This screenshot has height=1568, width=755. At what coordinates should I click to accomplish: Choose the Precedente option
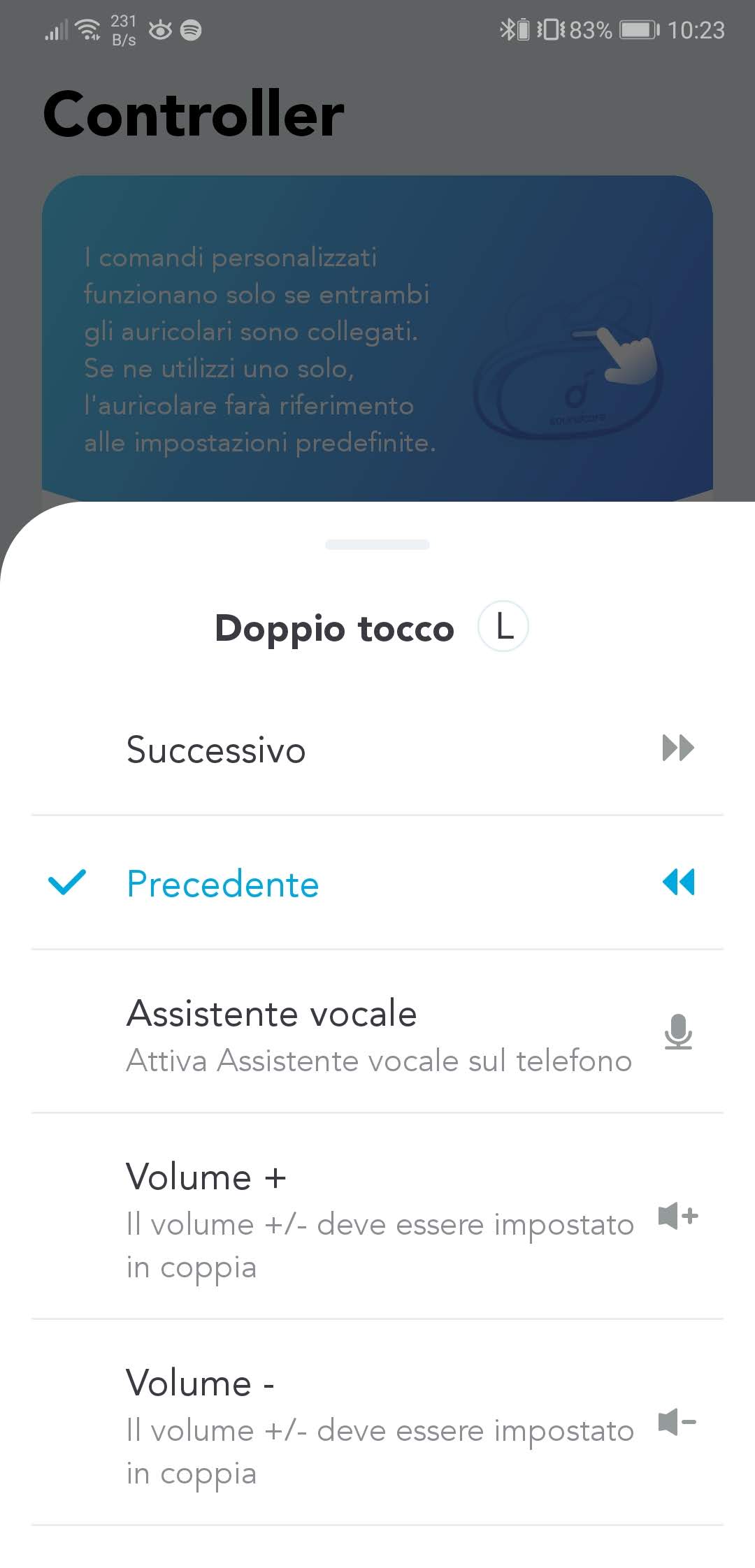pos(377,883)
